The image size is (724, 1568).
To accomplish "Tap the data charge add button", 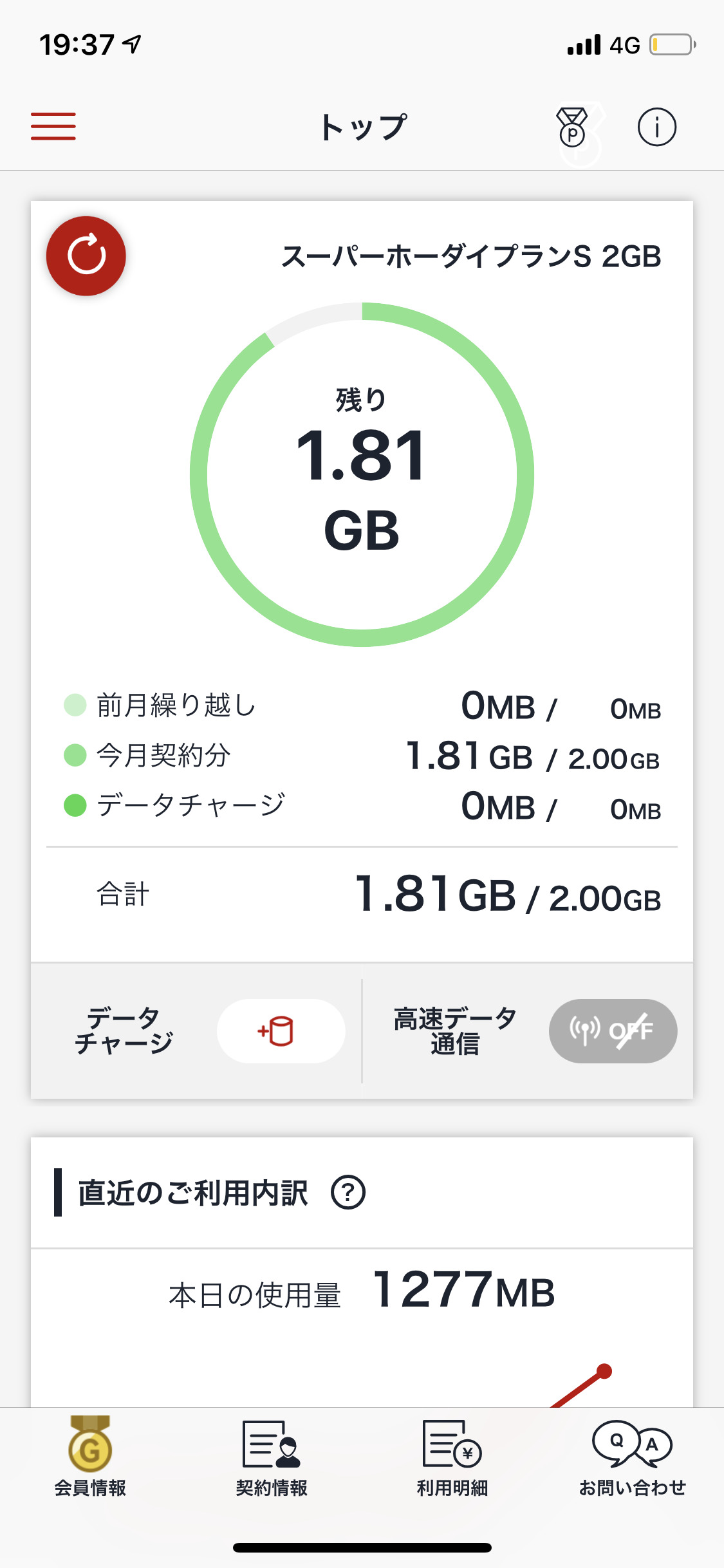I will tap(281, 1031).
